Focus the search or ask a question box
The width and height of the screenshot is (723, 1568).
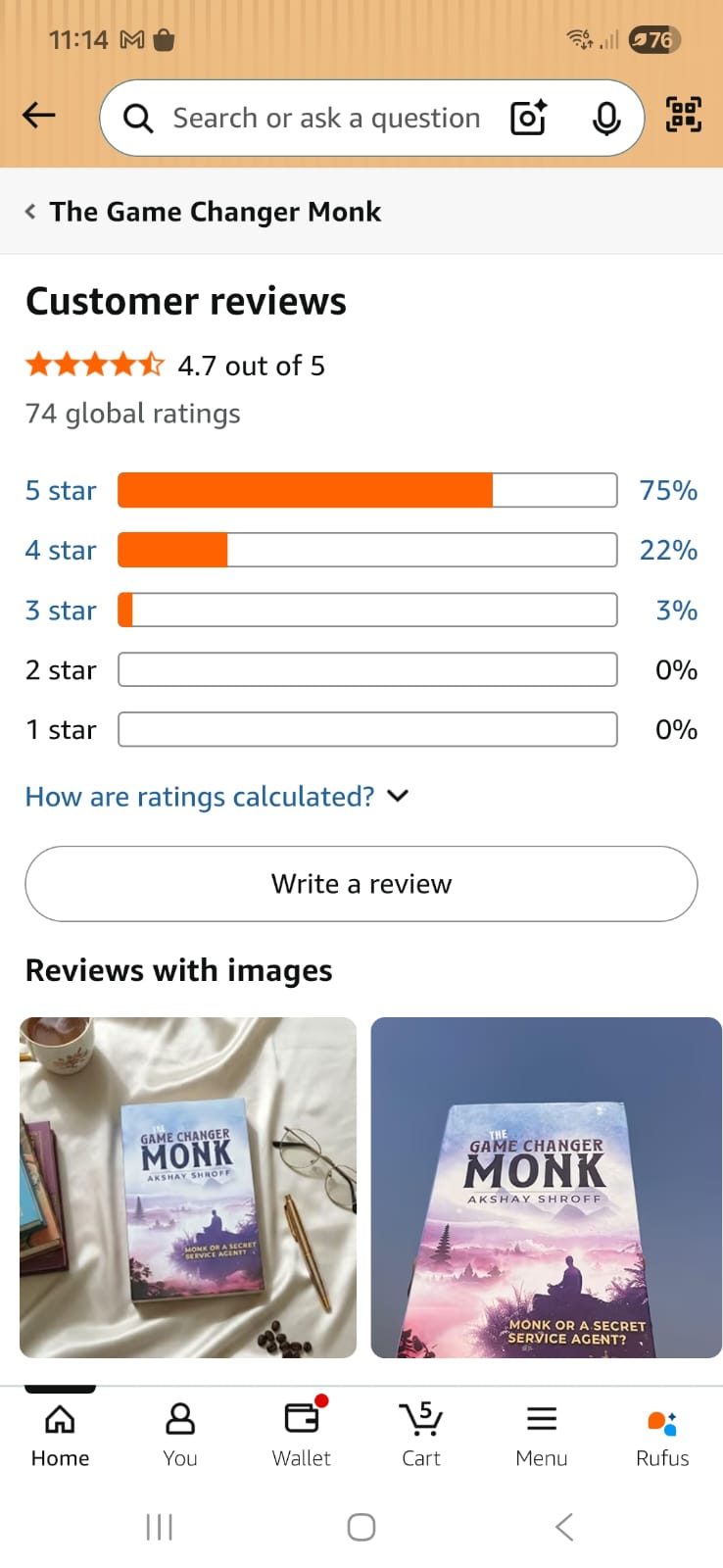(x=323, y=119)
